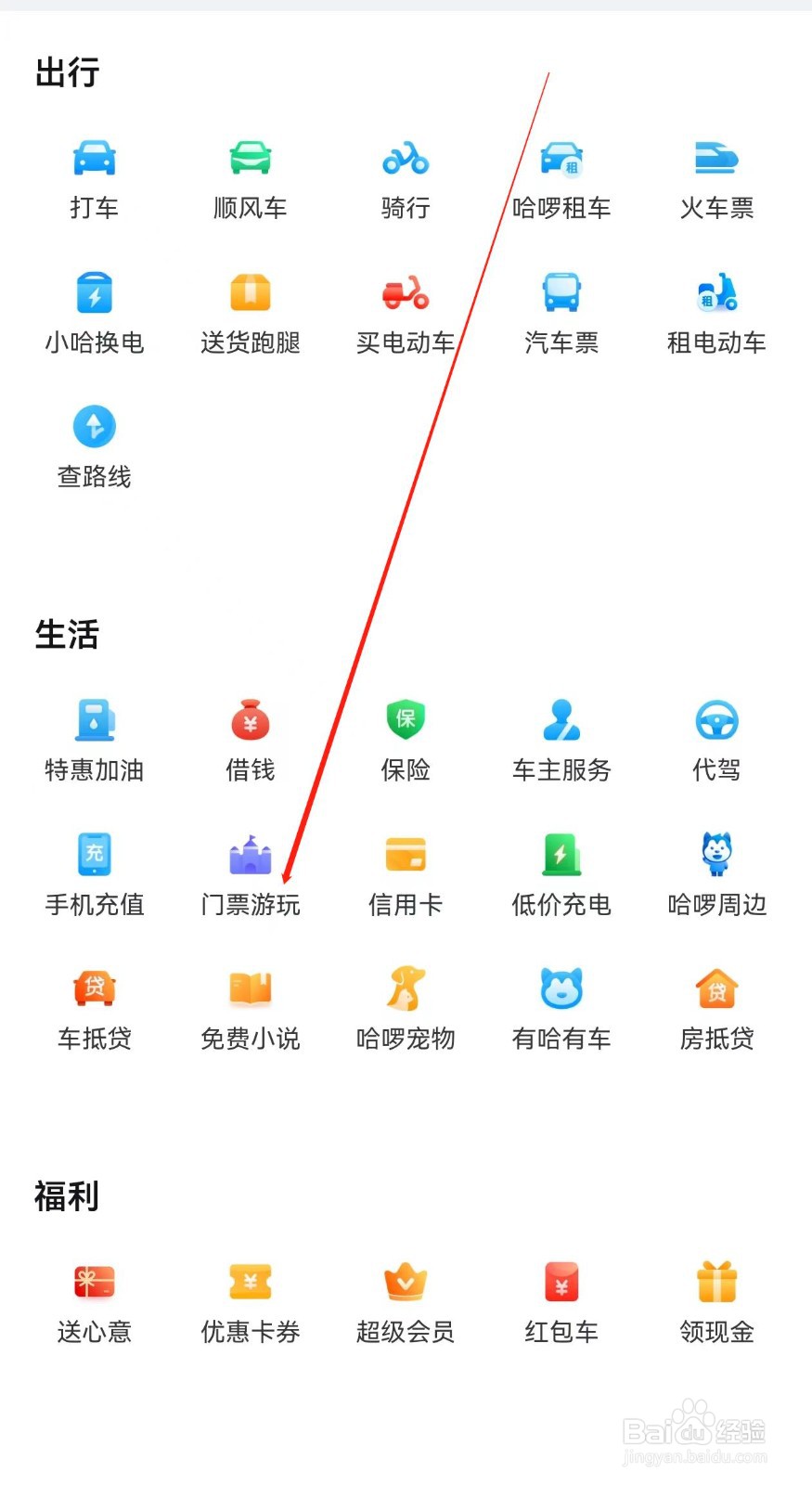Open the 查路线 route lookup tool

[x=94, y=445]
